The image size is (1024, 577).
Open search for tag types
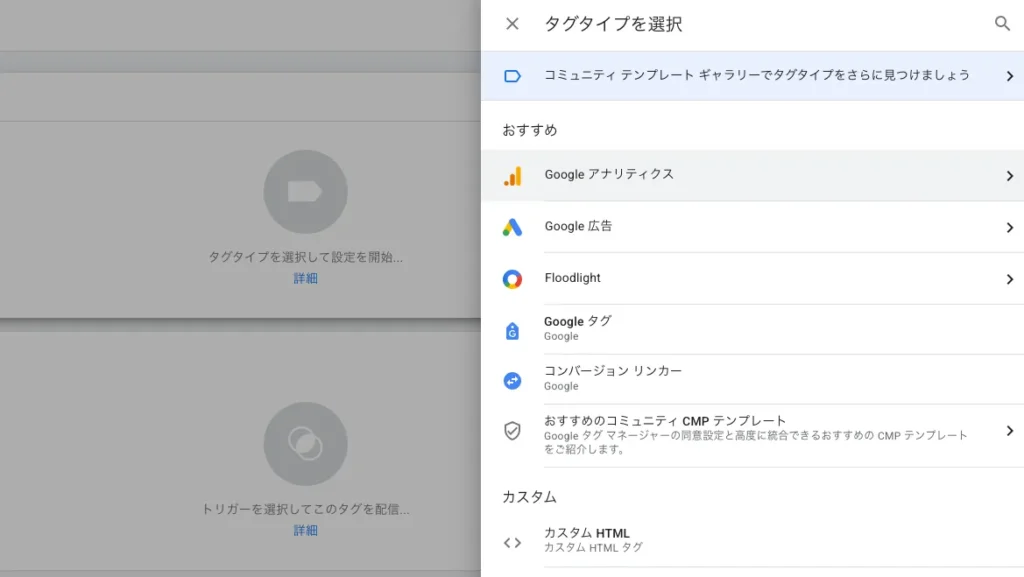tap(1002, 24)
